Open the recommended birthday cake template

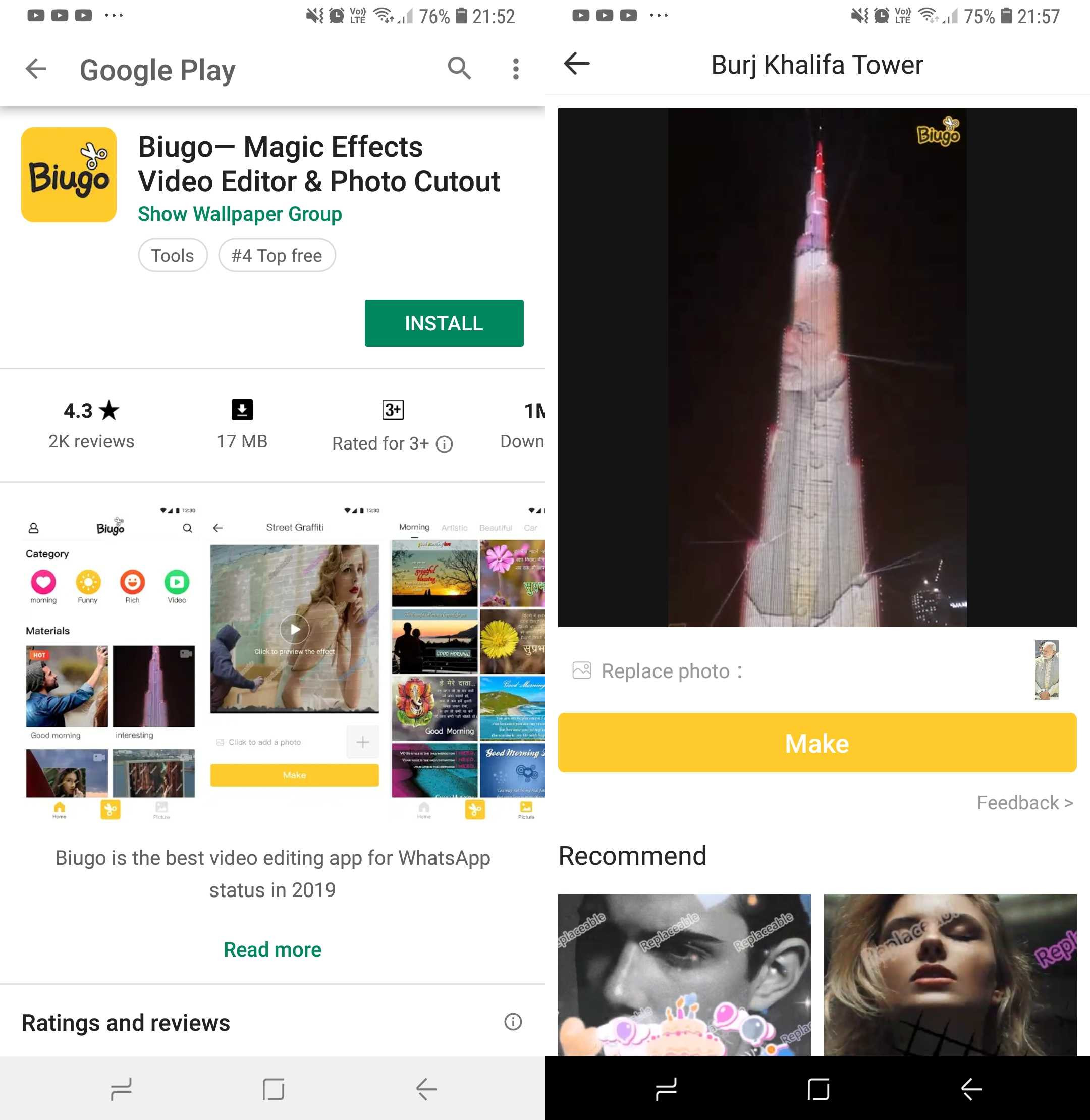684,976
